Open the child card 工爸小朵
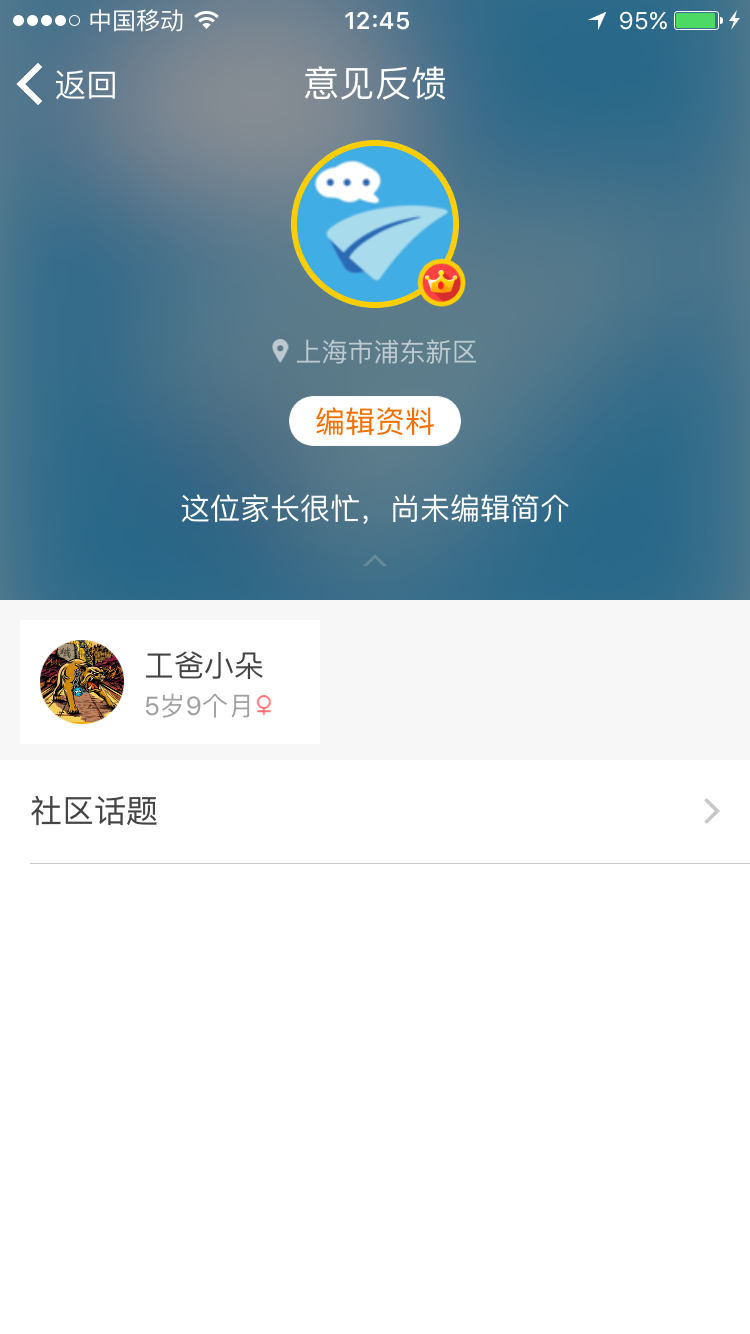The width and height of the screenshot is (750, 1334). point(170,682)
